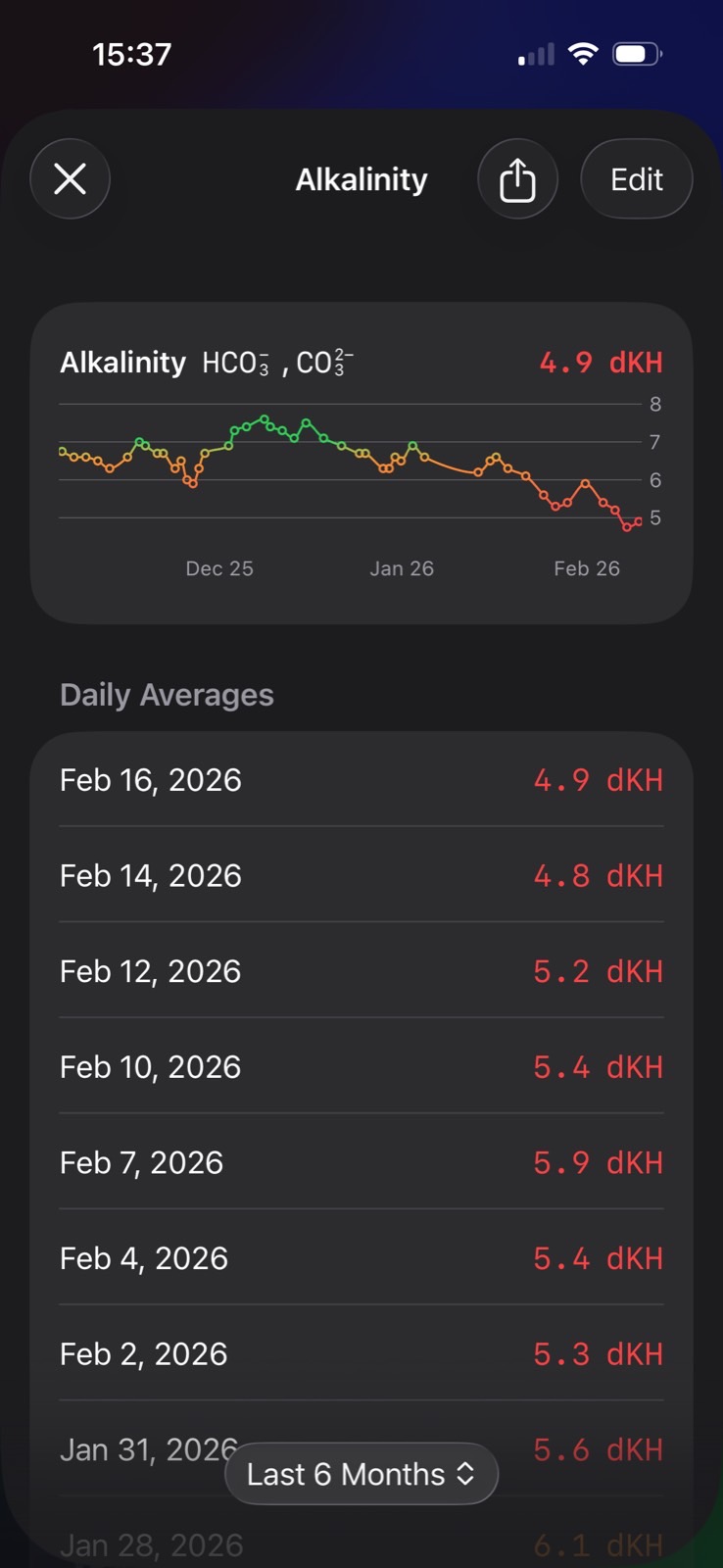This screenshot has height=1568, width=723.
Task: Select the highest green data point on the chart
Action: click(x=263, y=418)
